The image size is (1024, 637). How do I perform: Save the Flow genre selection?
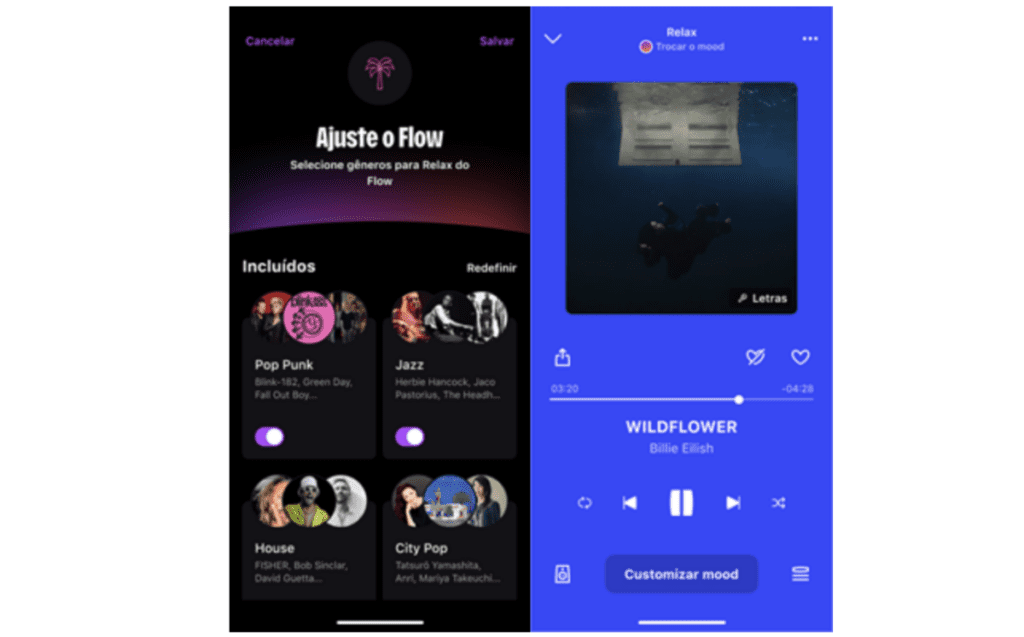[x=497, y=41]
